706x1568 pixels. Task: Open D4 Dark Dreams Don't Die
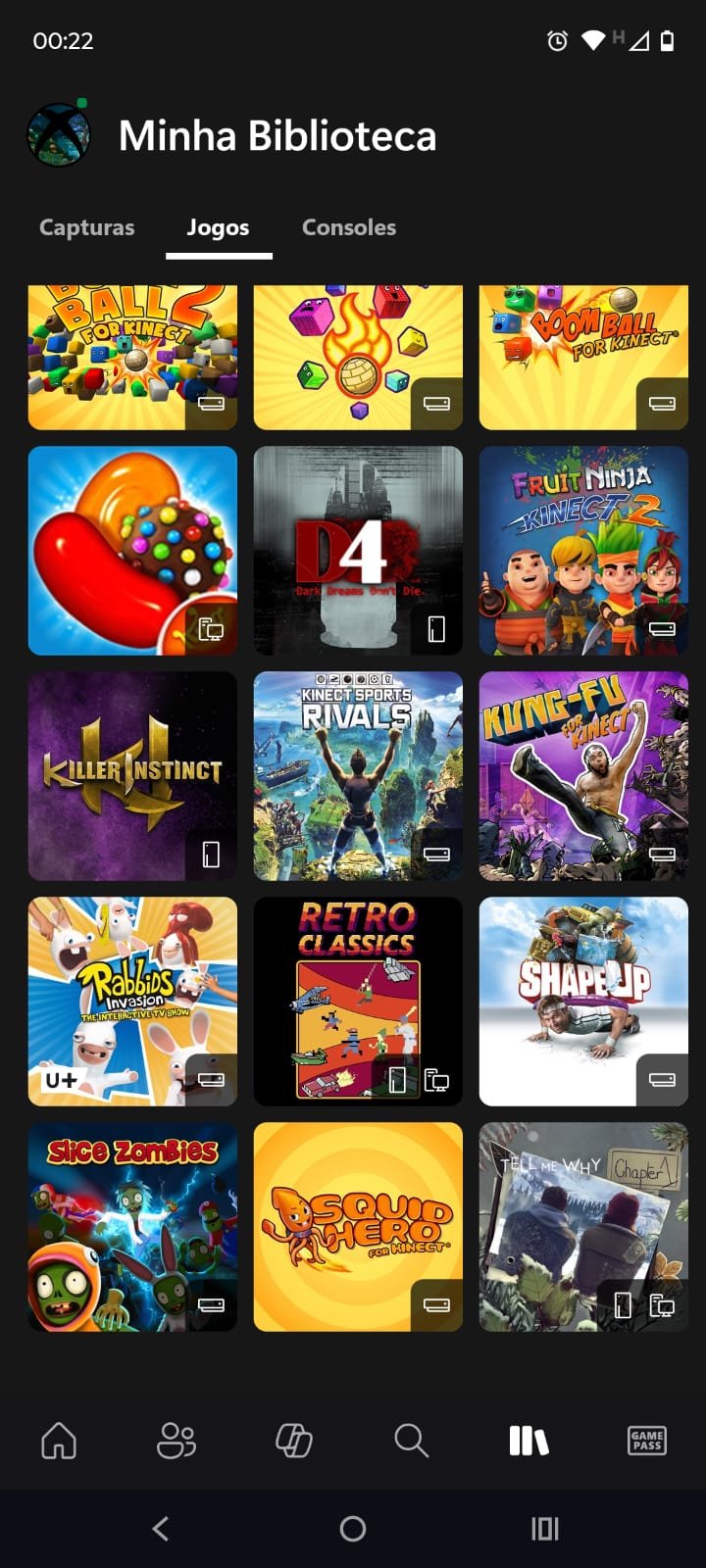coord(358,551)
